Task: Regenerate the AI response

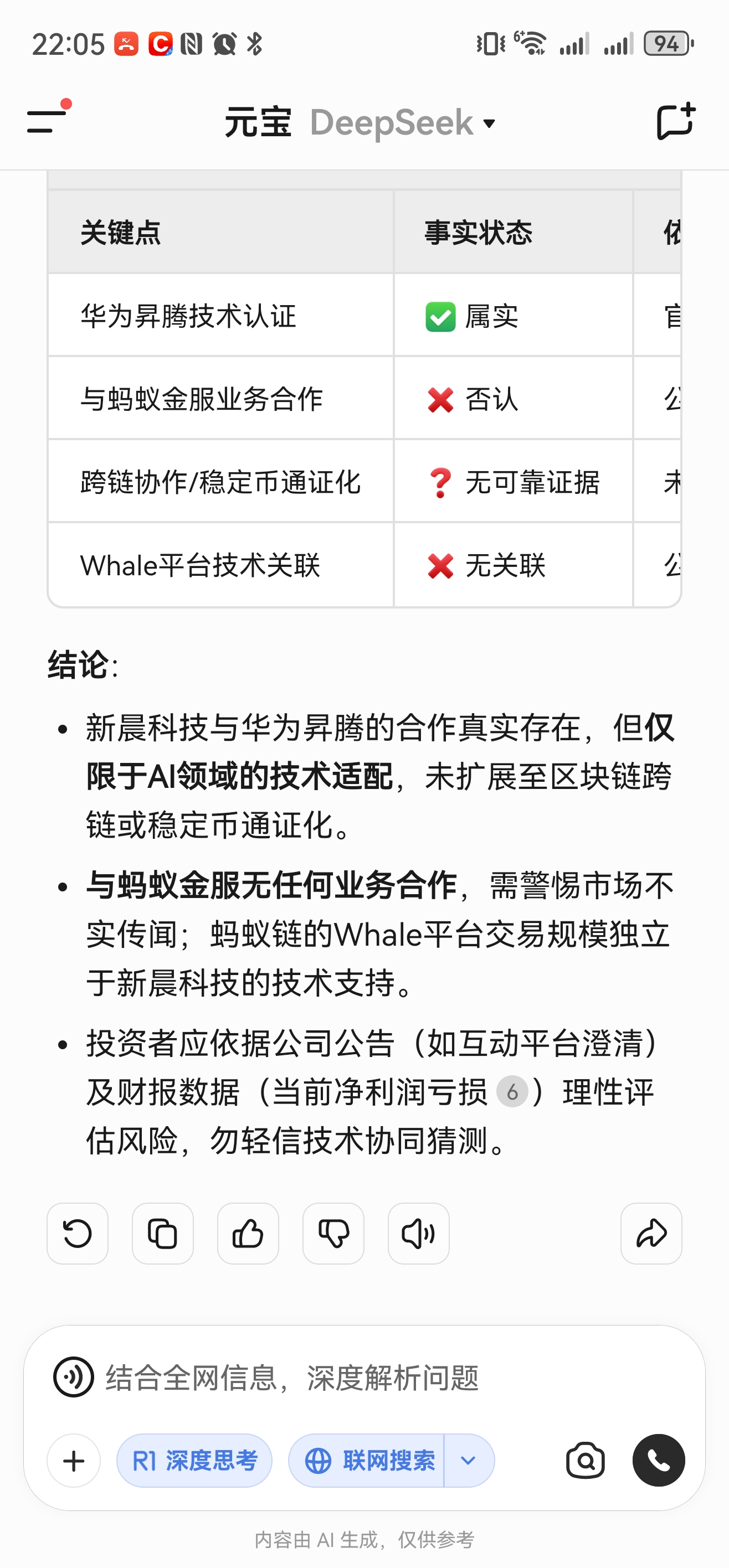Action: pos(78,1233)
